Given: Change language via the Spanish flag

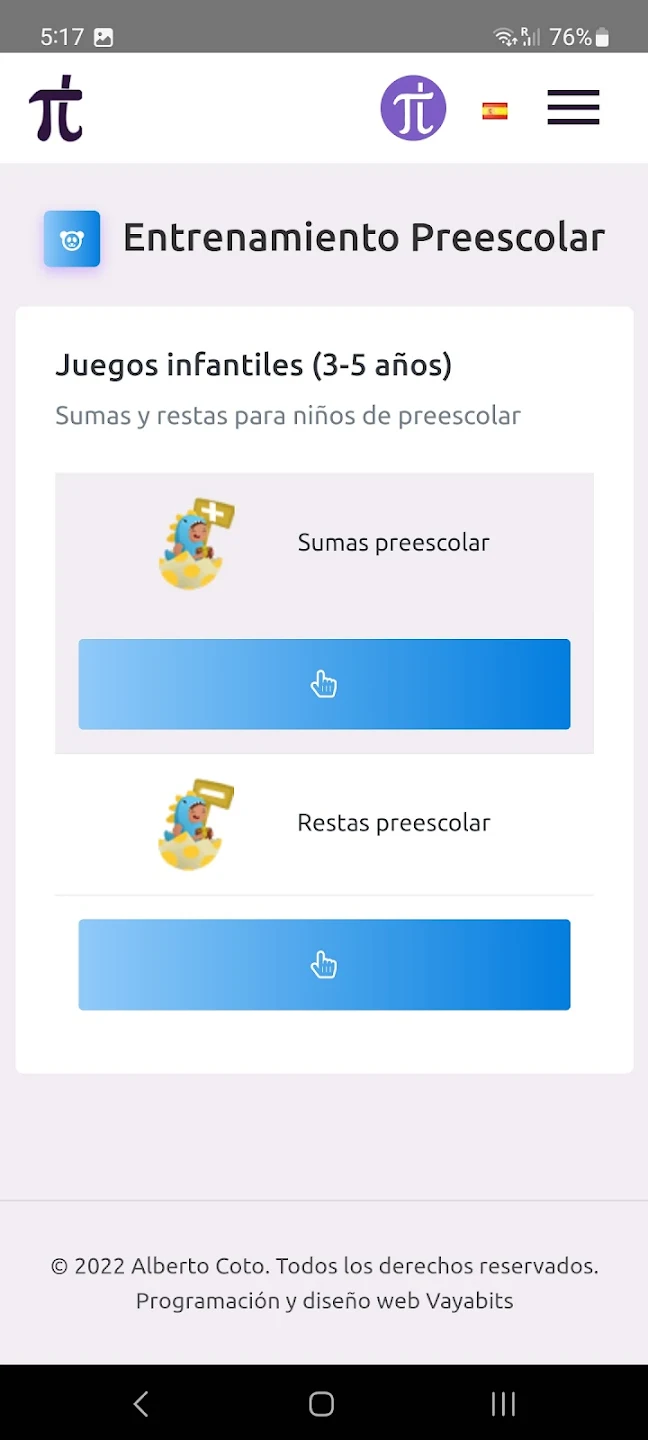Looking at the screenshot, I should pos(495,111).
